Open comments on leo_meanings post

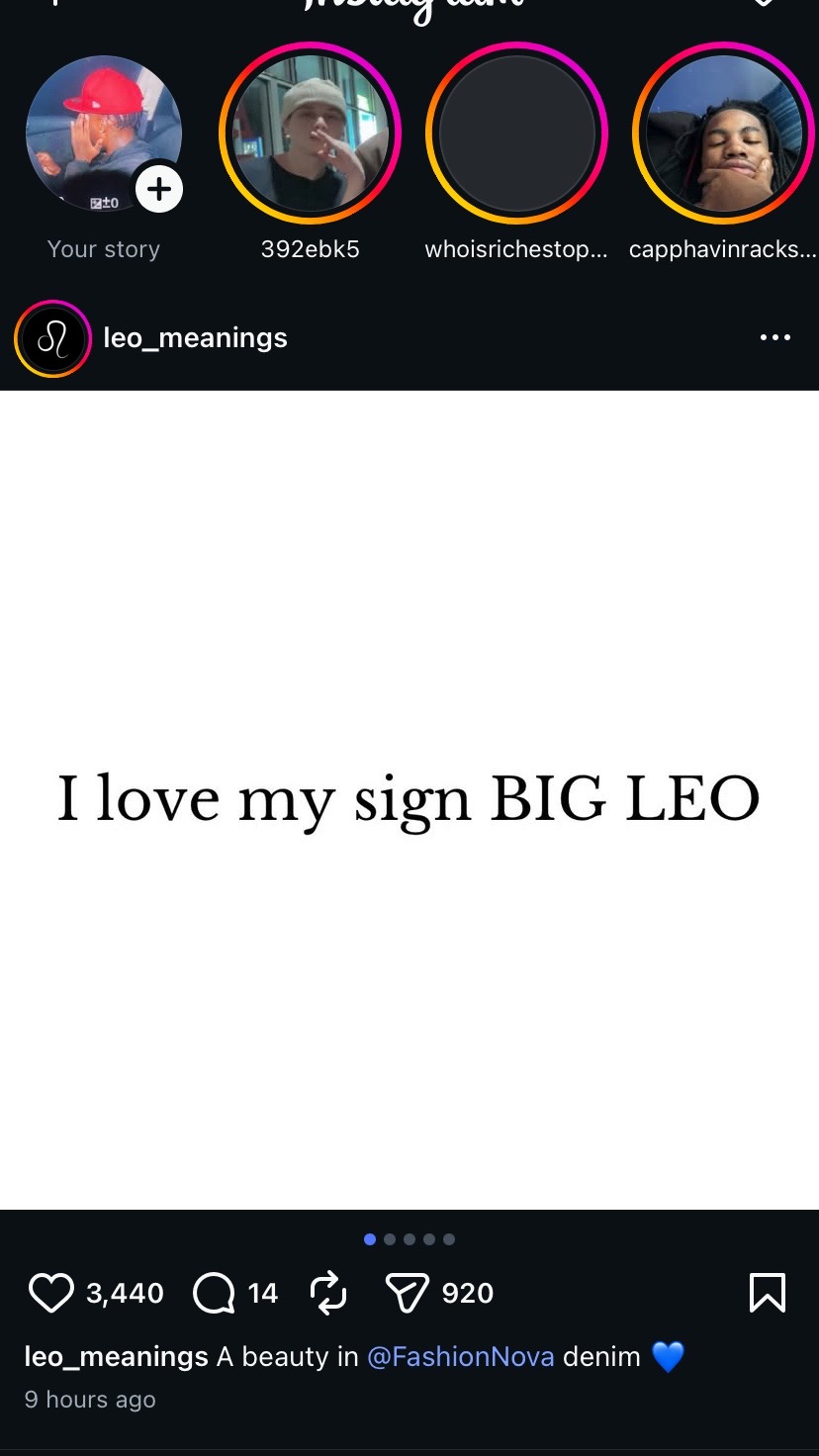coord(214,1293)
